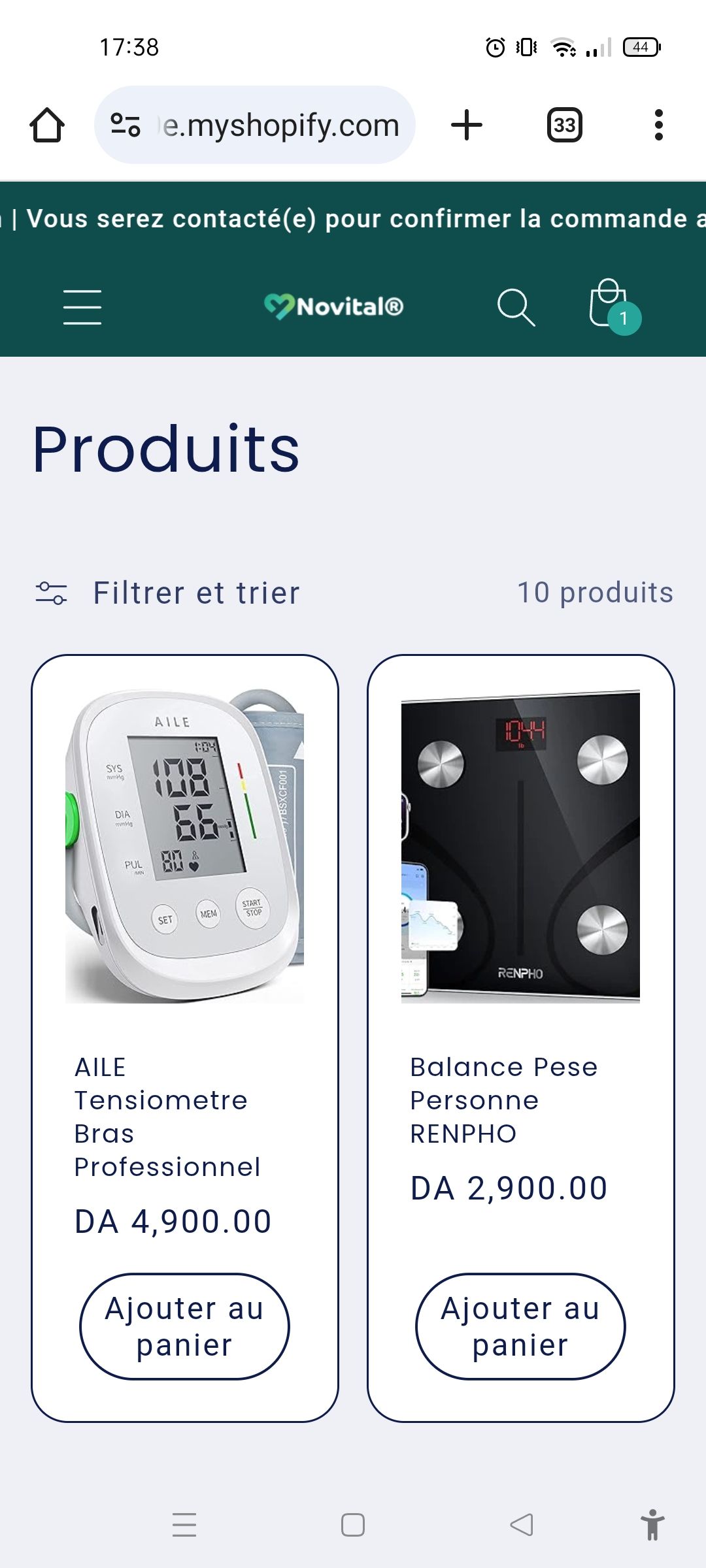Image resolution: width=706 pixels, height=1568 pixels.
Task: Go to browser home page
Action: point(47,125)
